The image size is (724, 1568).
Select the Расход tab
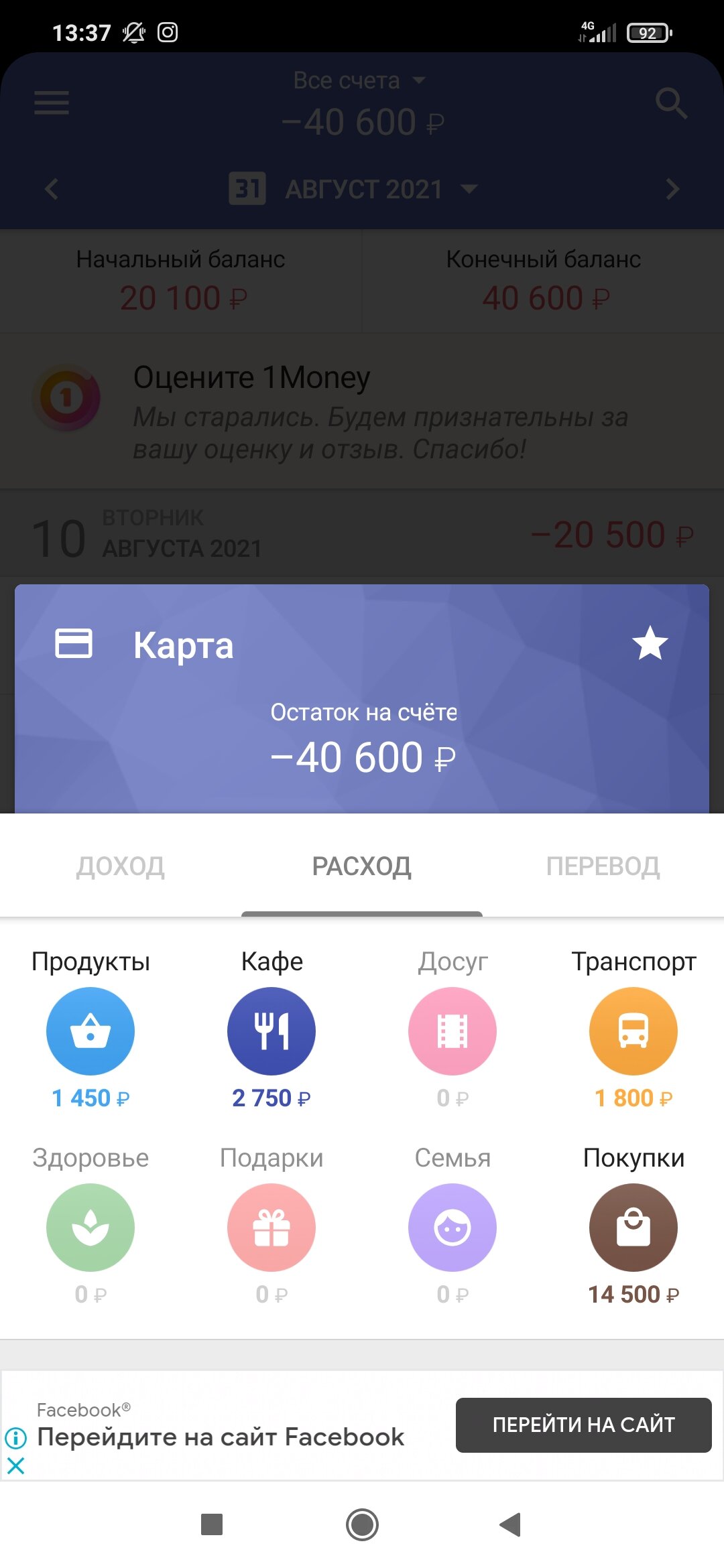(362, 866)
